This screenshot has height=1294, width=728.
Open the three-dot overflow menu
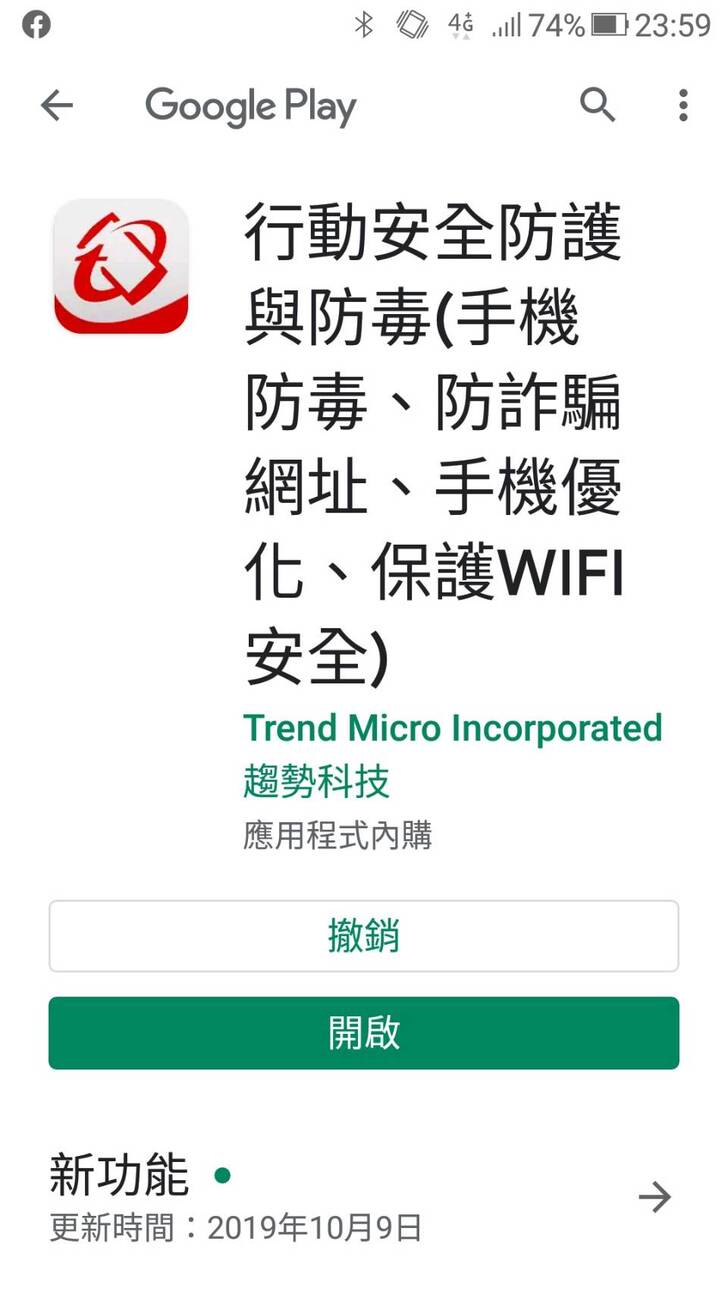click(x=683, y=105)
